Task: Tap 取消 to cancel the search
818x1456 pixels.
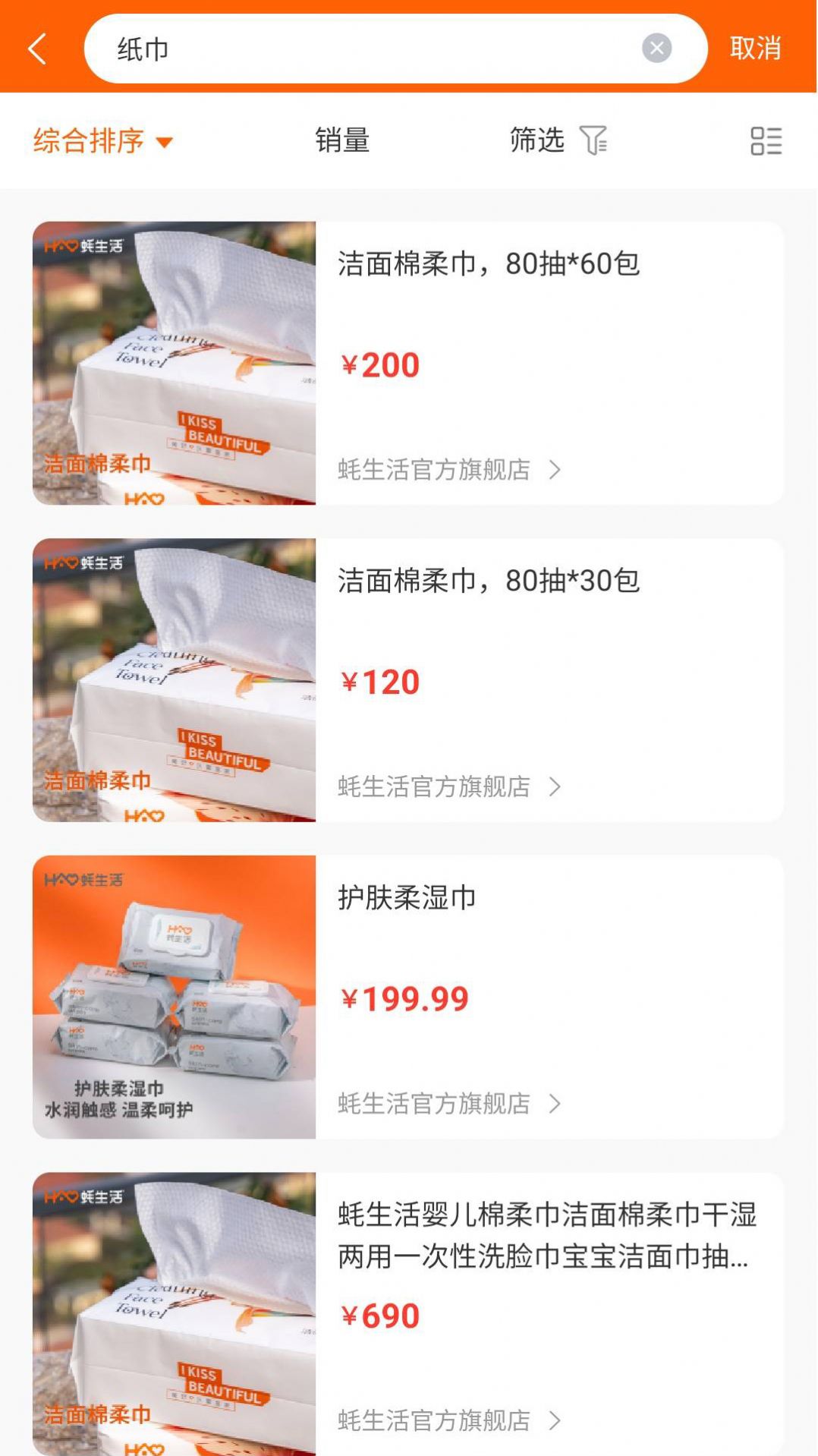Action: pos(755,49)
